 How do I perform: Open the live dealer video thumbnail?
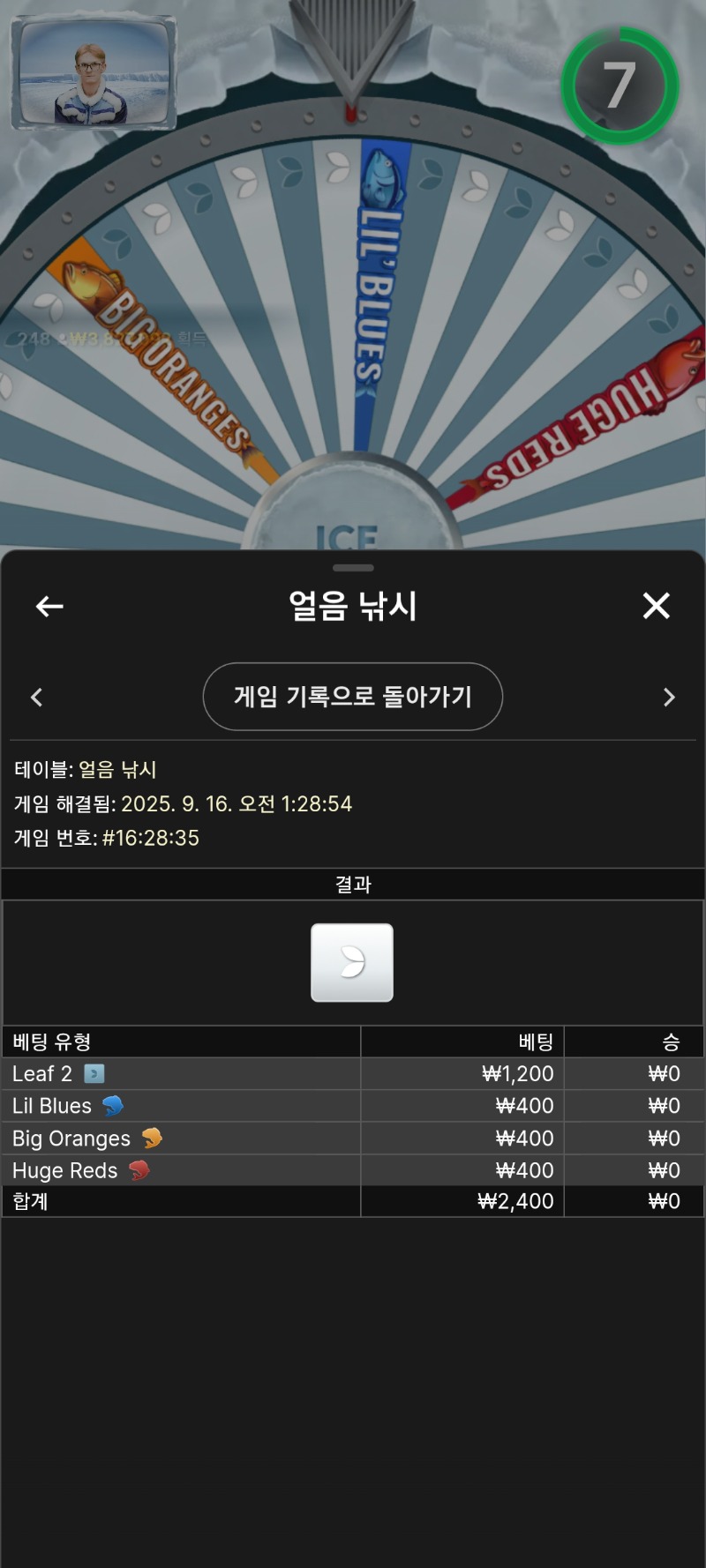coord(94,72)
